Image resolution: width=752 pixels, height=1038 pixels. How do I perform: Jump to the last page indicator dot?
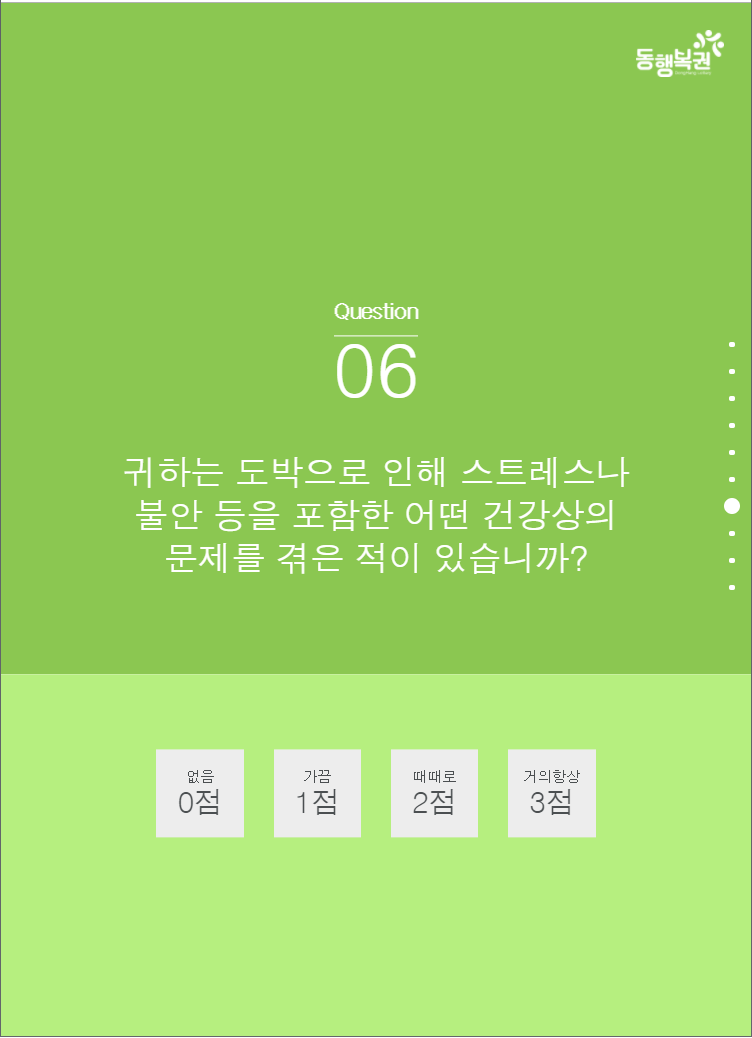click(x=732, y=587)
